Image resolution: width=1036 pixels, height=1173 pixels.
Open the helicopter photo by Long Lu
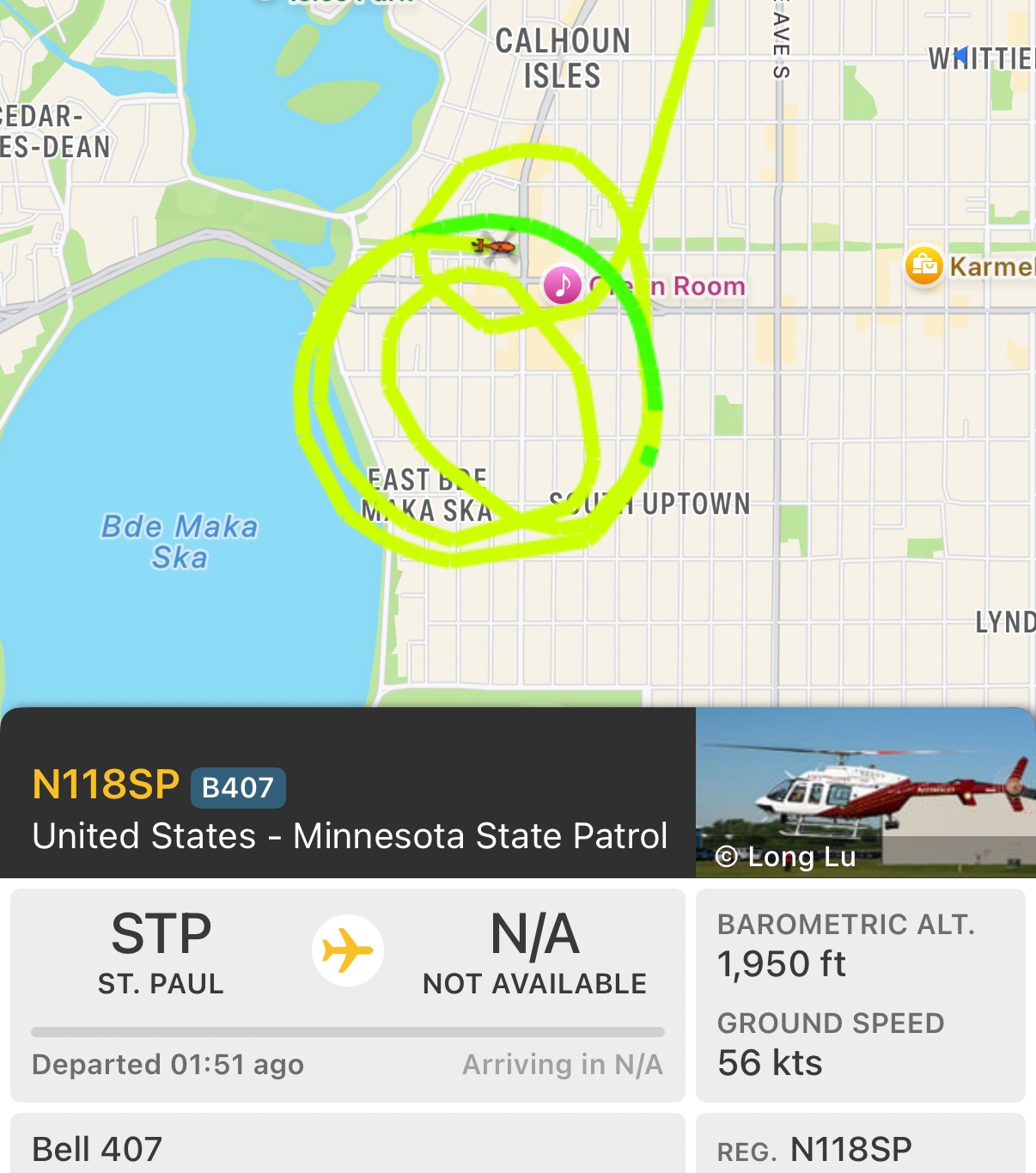point(865,791)
